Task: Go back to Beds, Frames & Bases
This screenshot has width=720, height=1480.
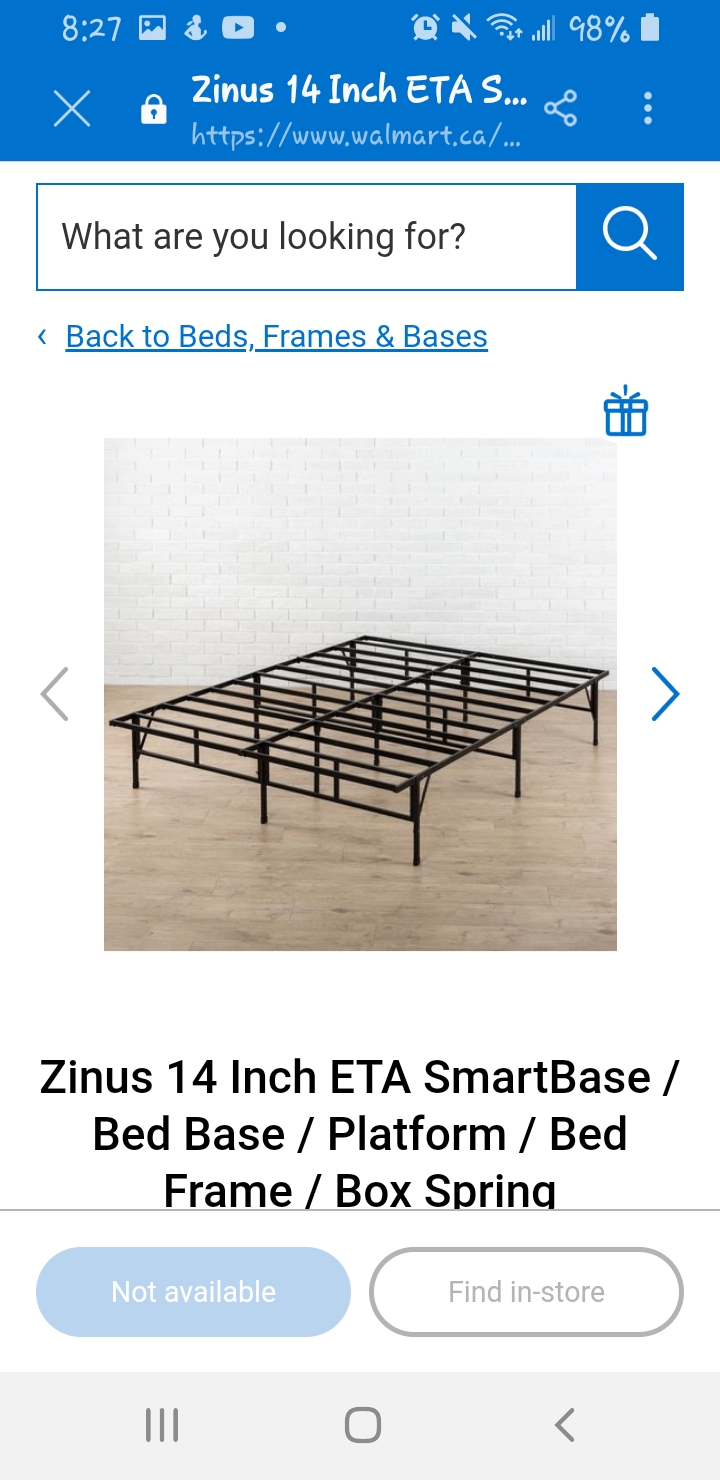Action: (276, 337)
